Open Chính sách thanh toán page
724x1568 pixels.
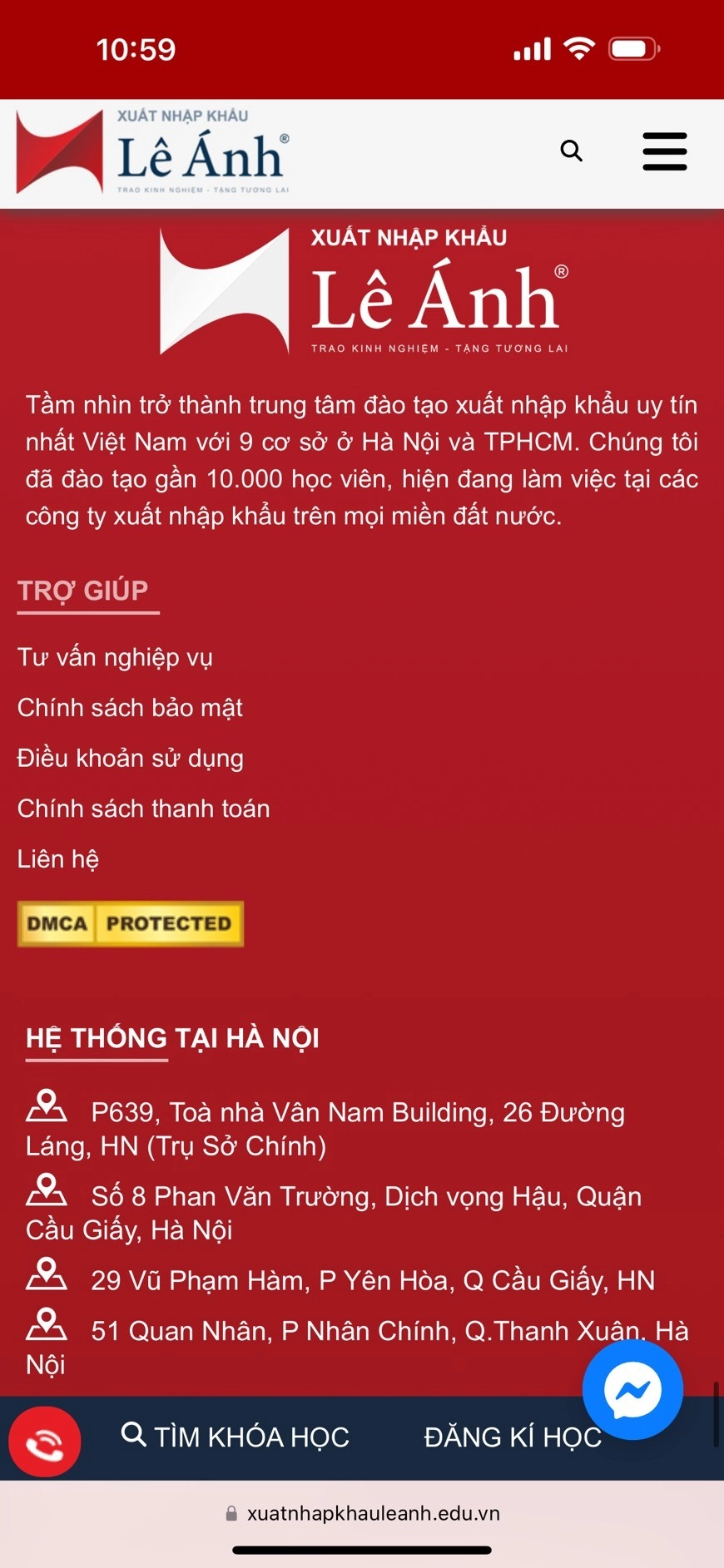(x=143, y=808)
